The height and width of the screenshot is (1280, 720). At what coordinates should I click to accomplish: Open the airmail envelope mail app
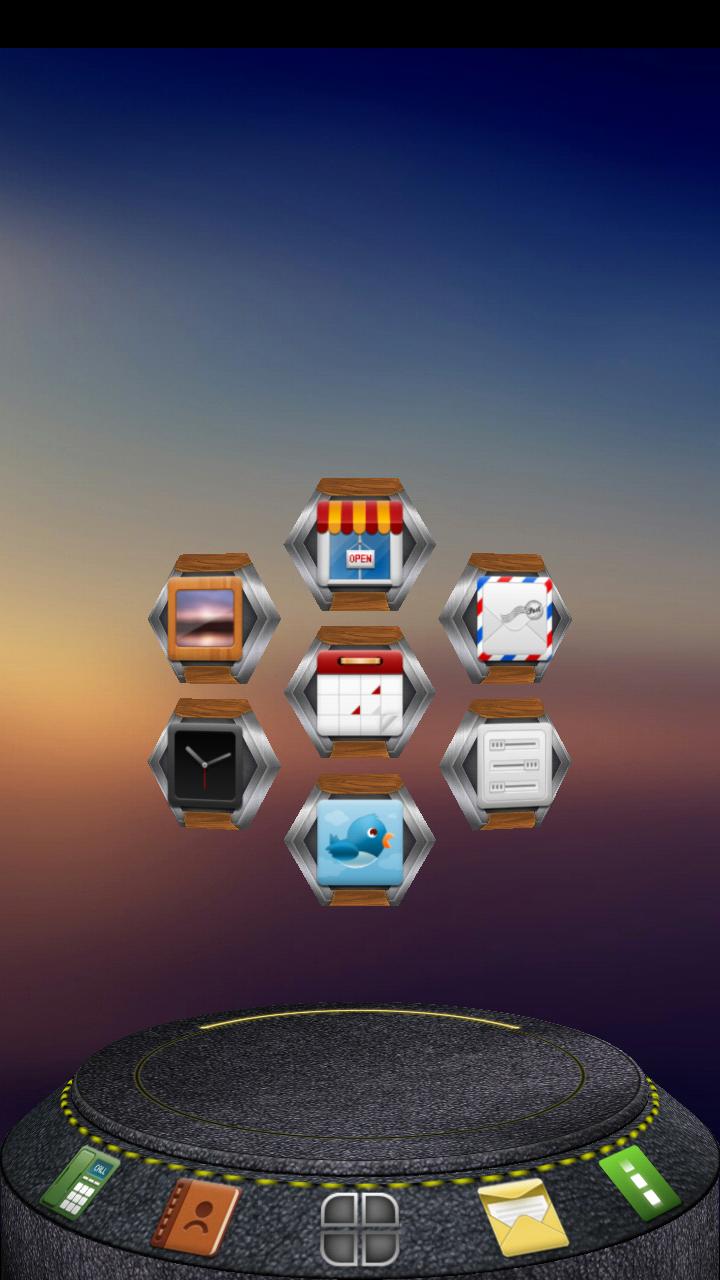click(x=514, y=618)
